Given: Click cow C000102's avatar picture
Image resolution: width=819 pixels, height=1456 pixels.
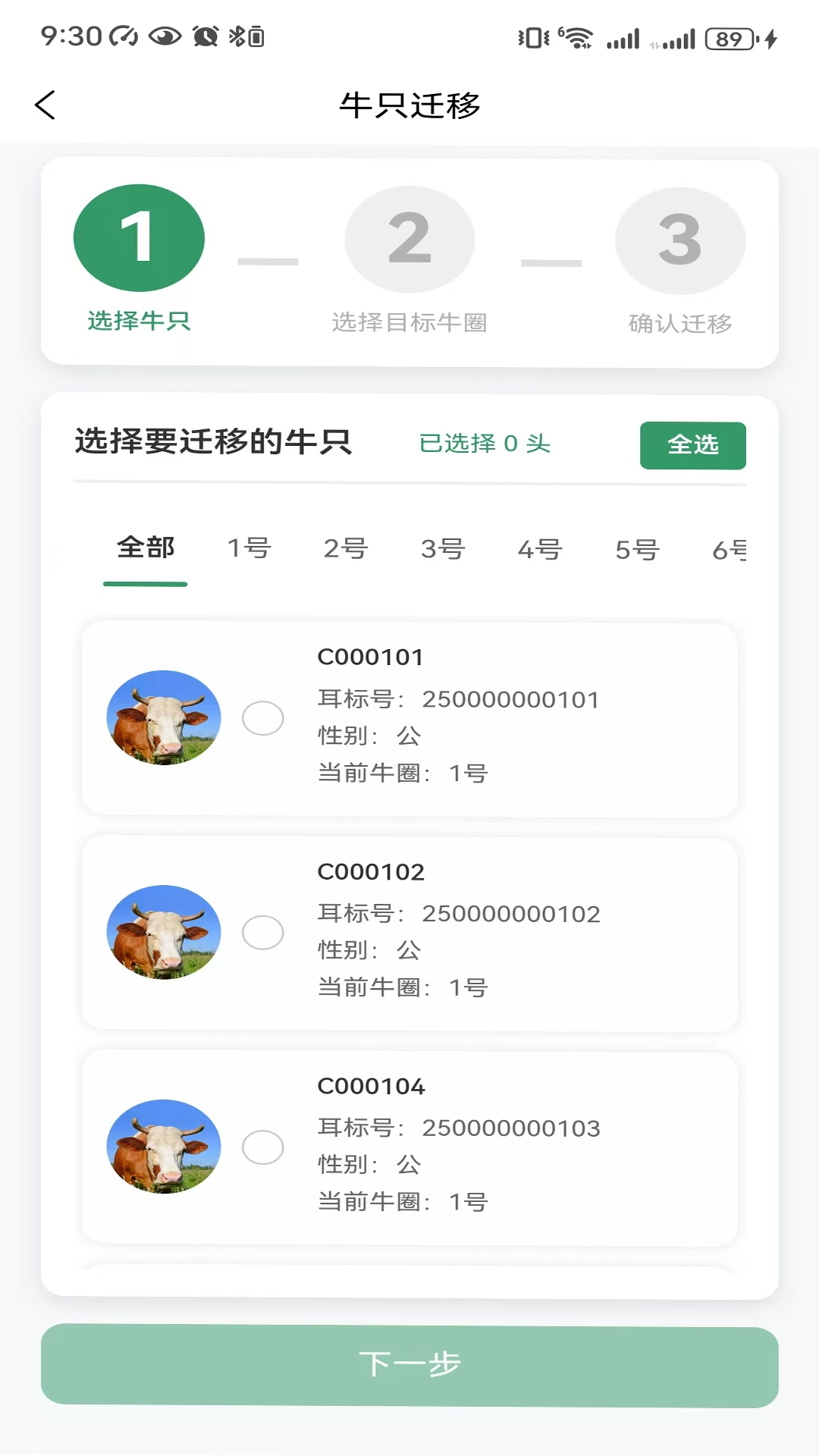Looking at the screenshot, I should [x=164, y=934].
